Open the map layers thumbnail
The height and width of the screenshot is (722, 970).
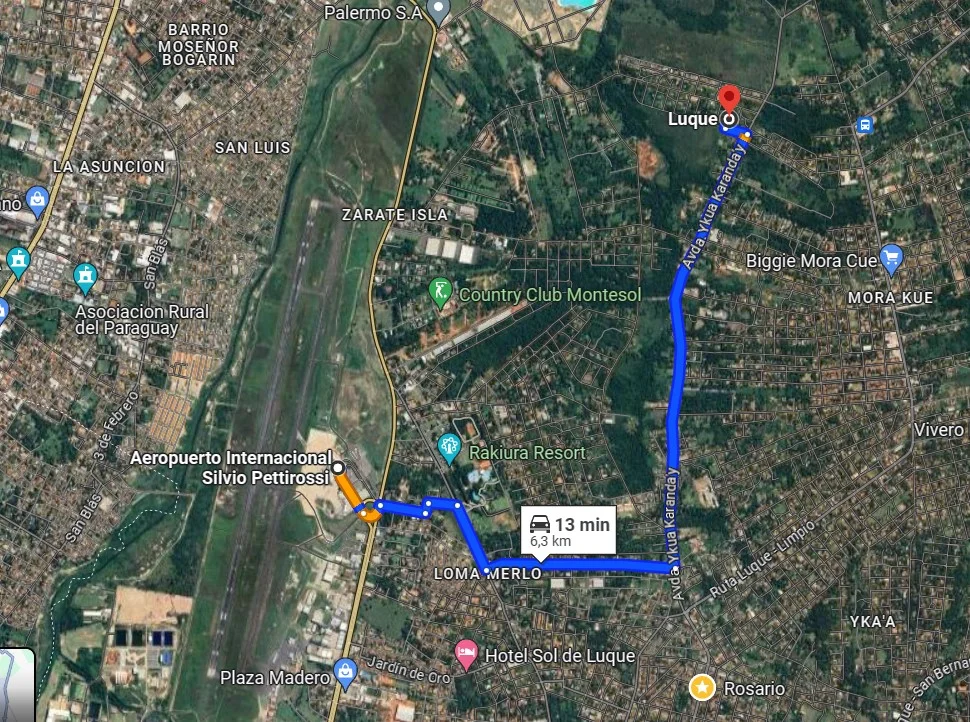click(x=15, y=685)
